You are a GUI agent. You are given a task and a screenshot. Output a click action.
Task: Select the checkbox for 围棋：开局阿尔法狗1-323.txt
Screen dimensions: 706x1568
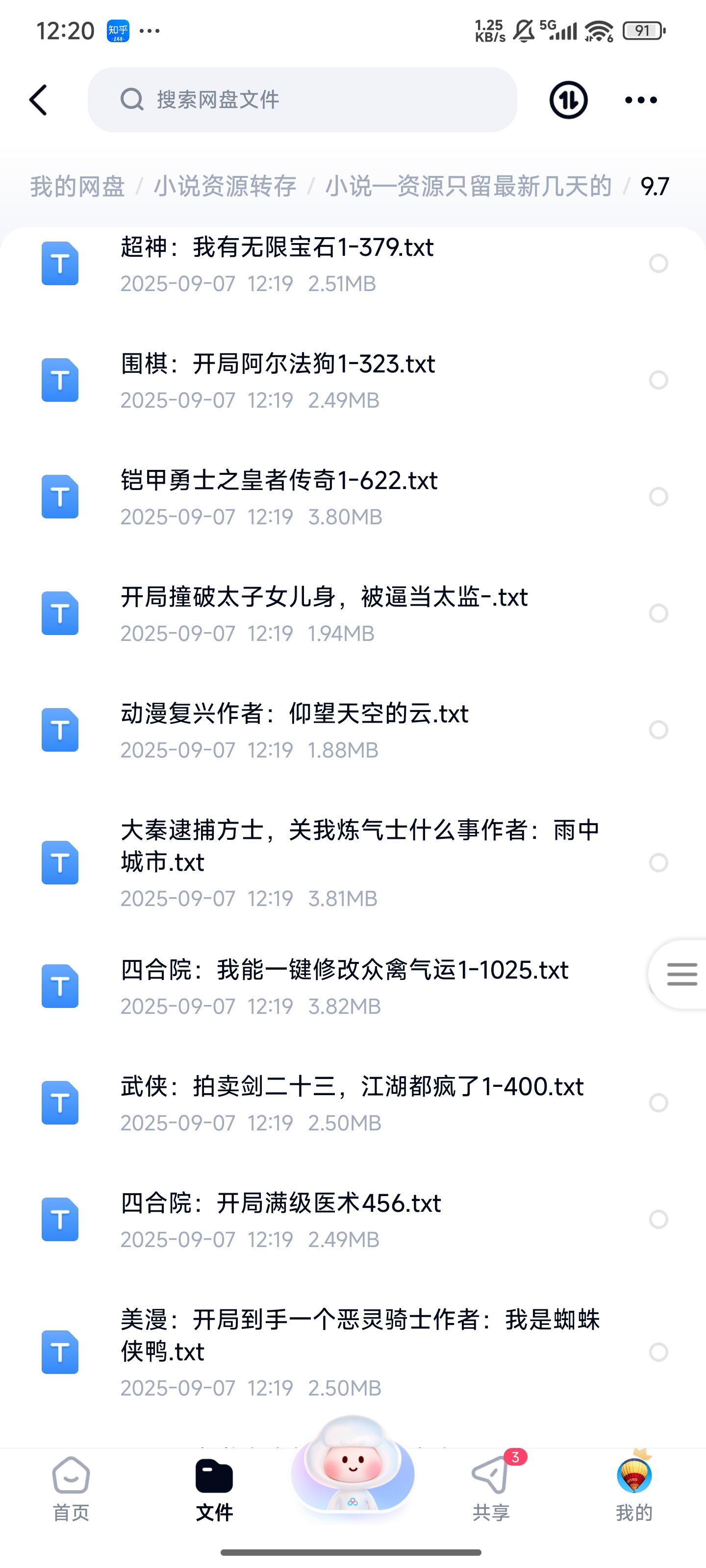point(658,380)
